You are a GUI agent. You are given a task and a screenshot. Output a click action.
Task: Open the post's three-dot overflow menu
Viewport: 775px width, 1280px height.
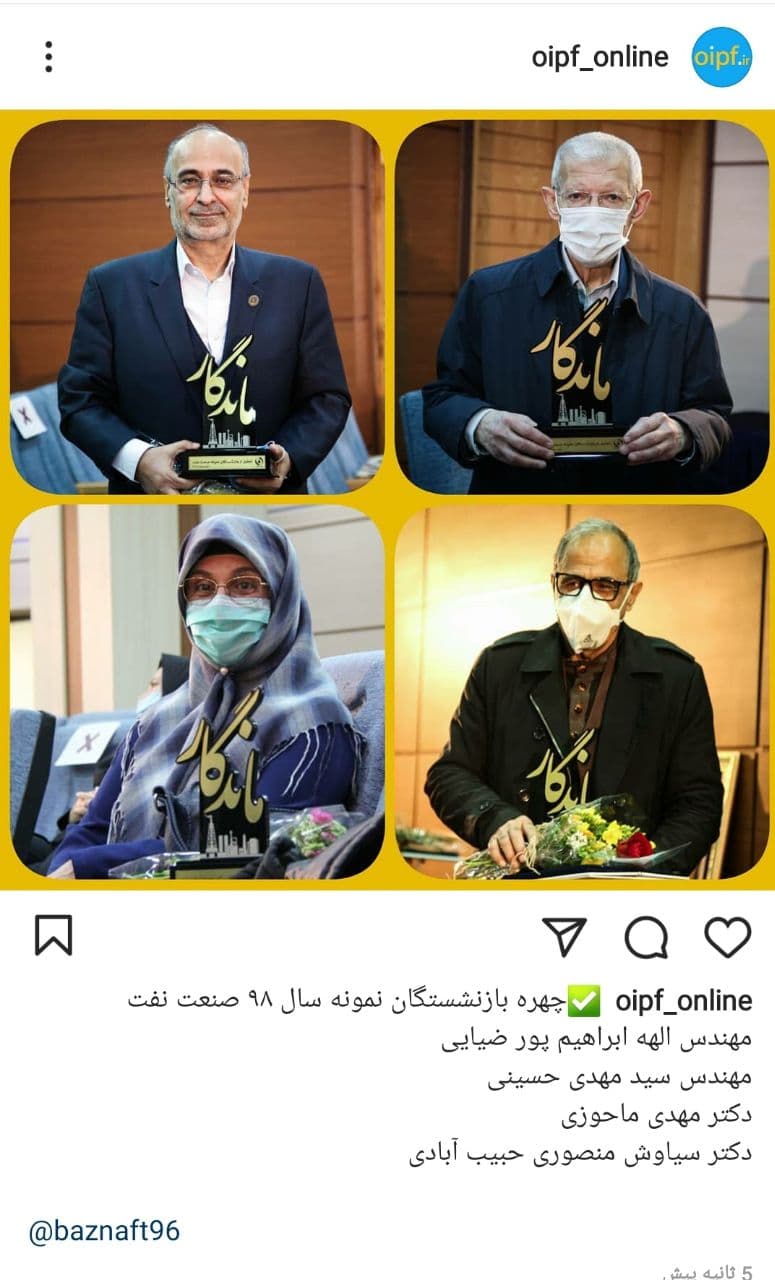tap(48, 57)
